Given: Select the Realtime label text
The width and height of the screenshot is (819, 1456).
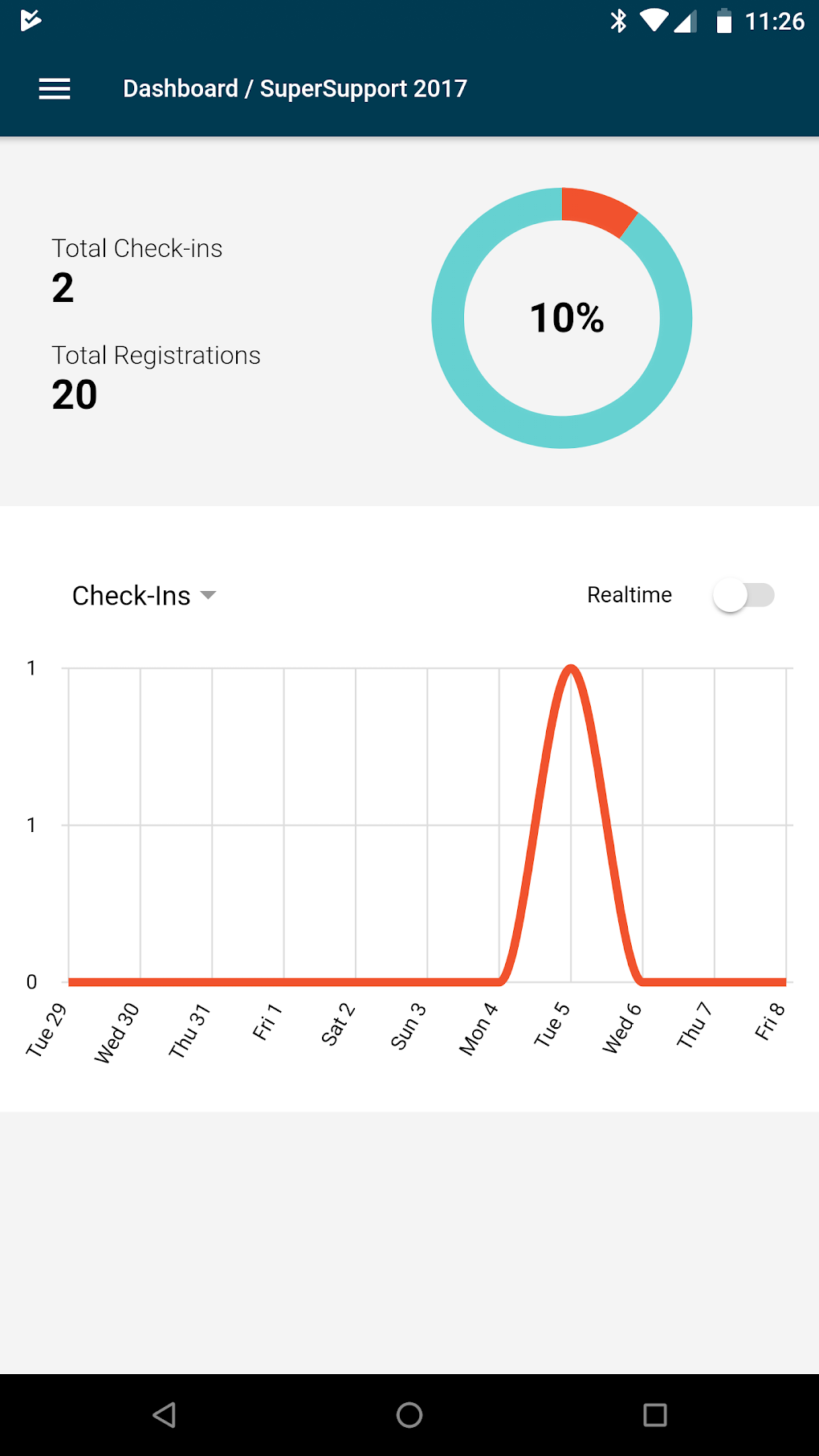Looking at the screenshot, I should pyautogui.click(x=630, y=594).
